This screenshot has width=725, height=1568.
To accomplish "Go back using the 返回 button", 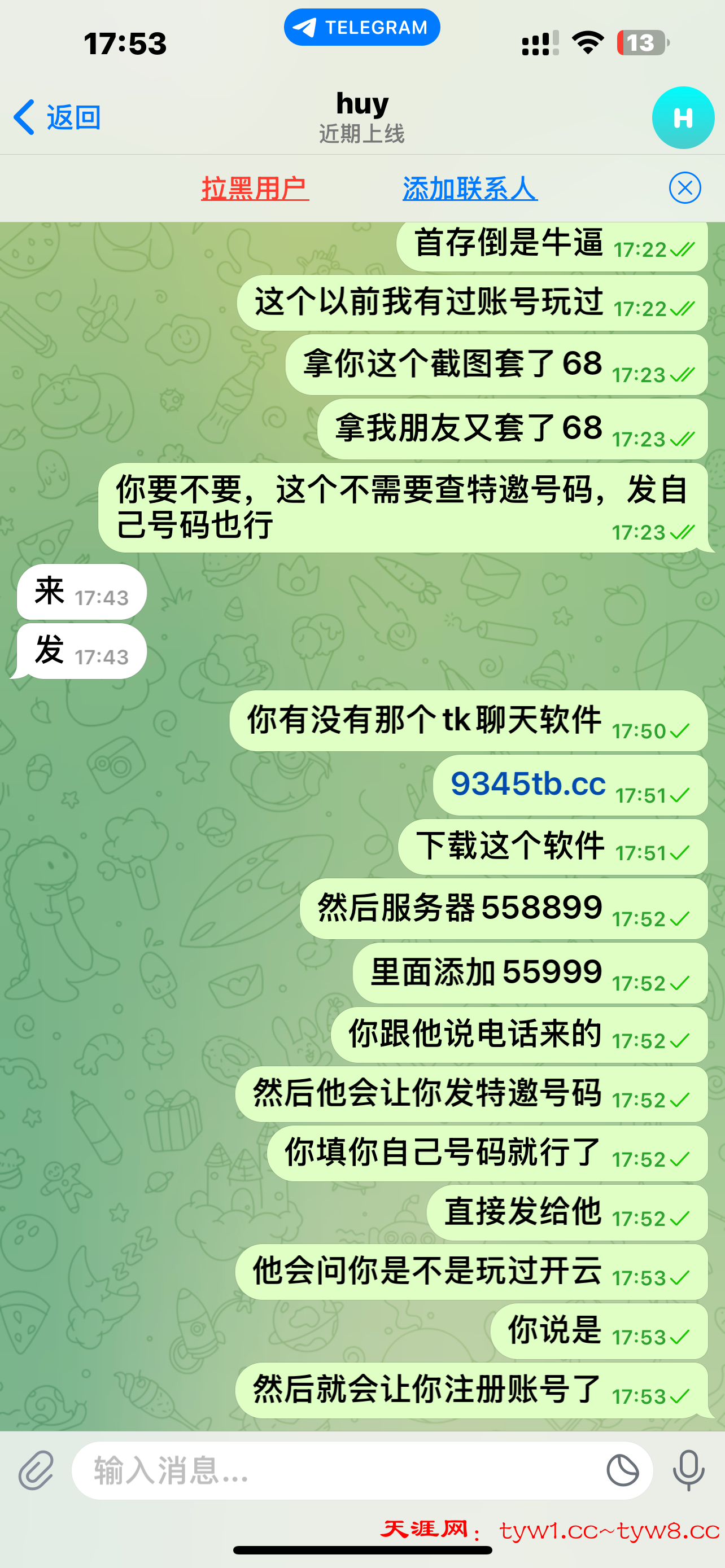I will [x=58, y=117].
